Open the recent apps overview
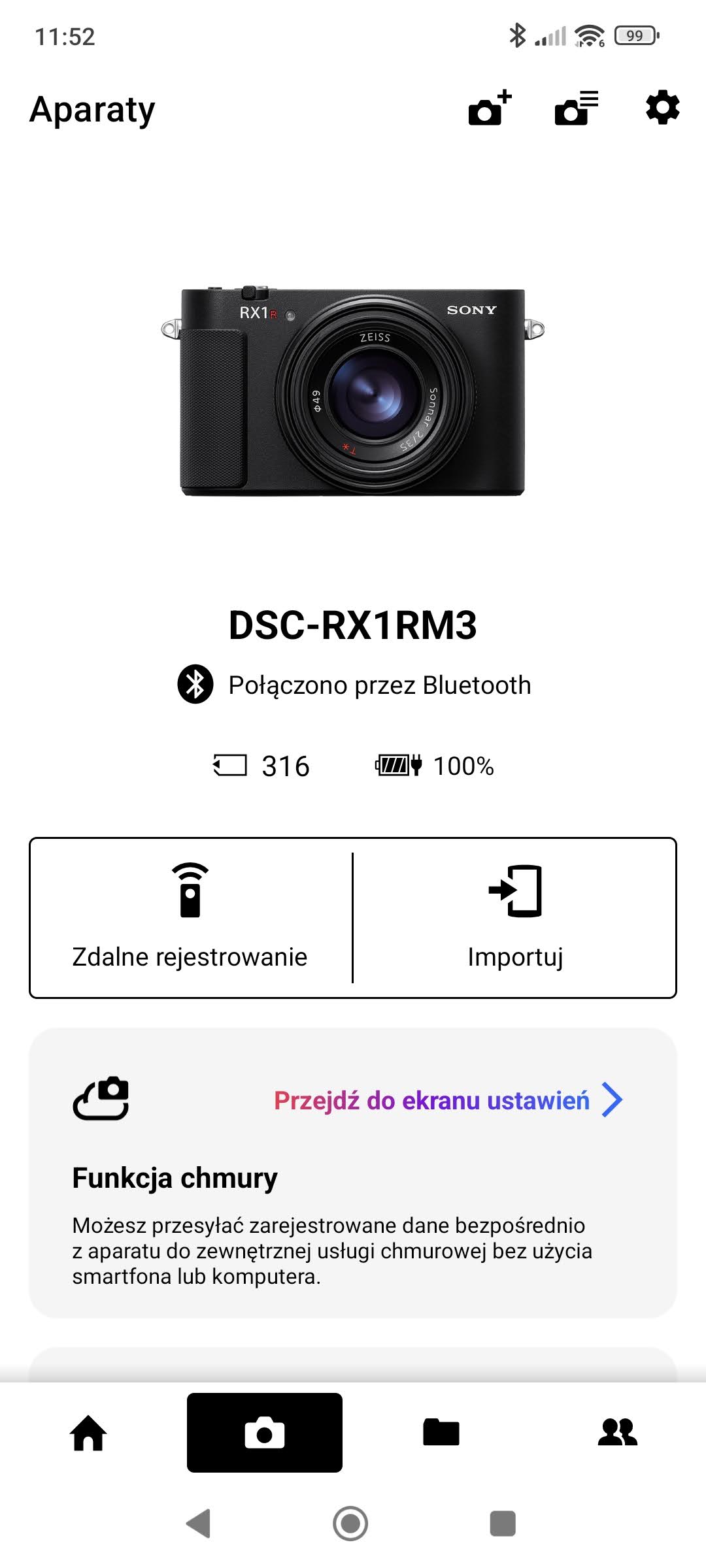 (503, 1524)
